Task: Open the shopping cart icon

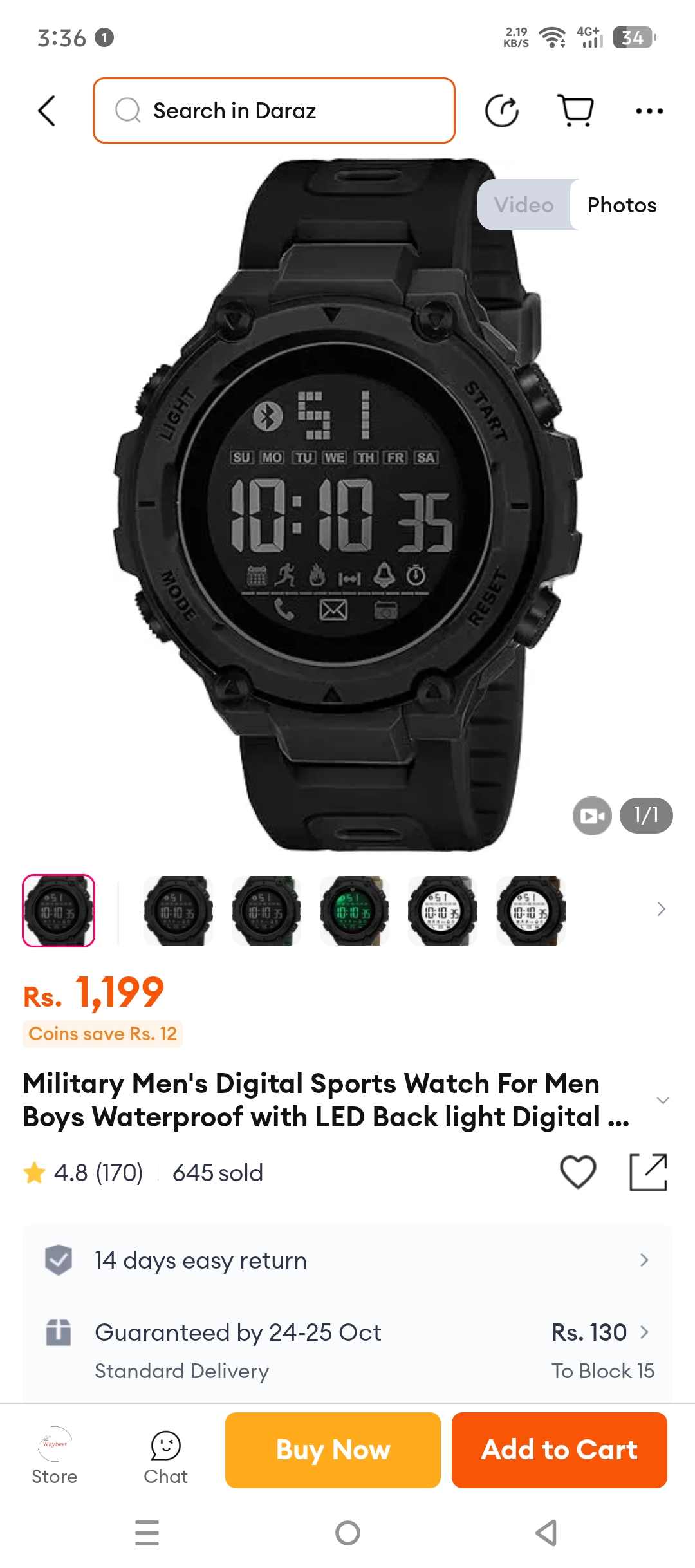Action: tap(575, 111)
